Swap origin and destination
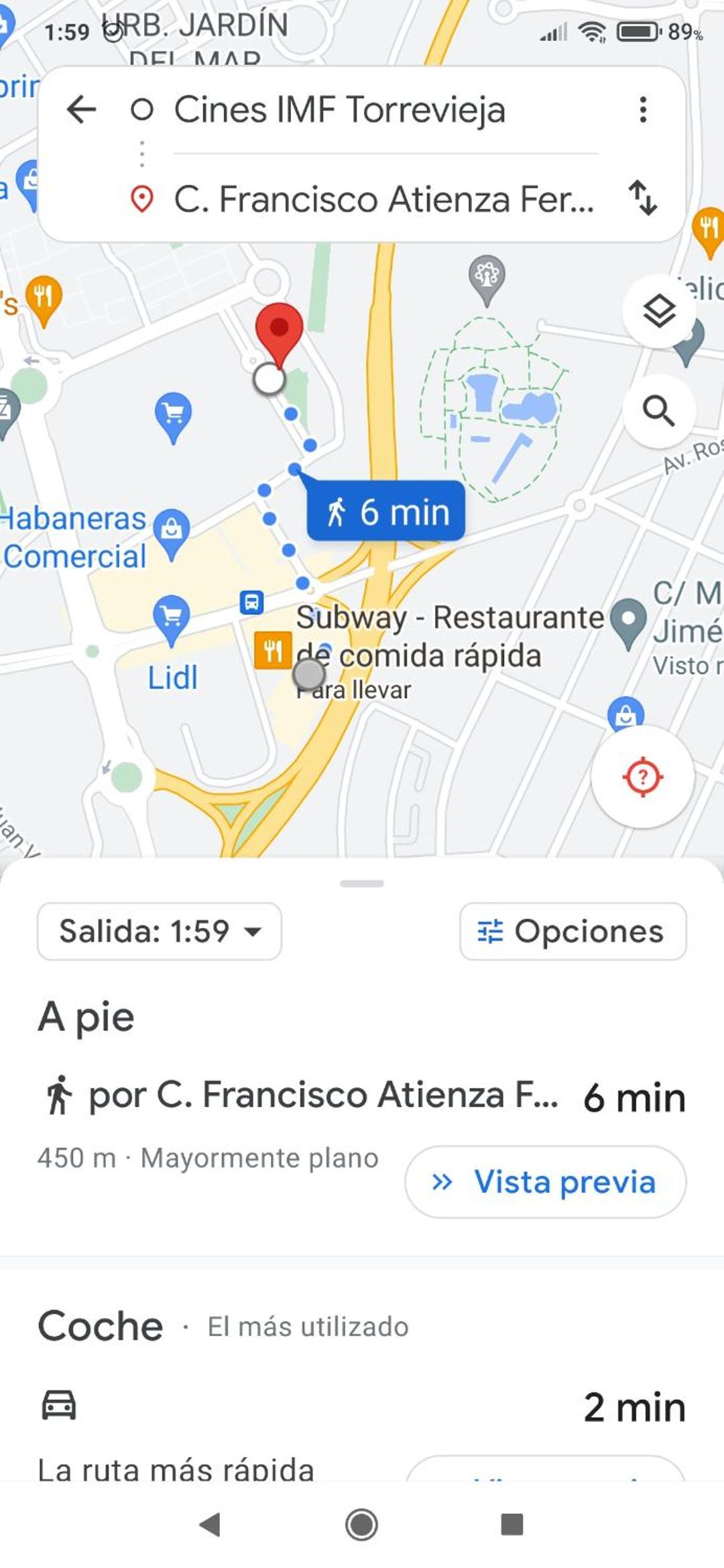This screenshot has height=1568, width=724. (643, 198)
